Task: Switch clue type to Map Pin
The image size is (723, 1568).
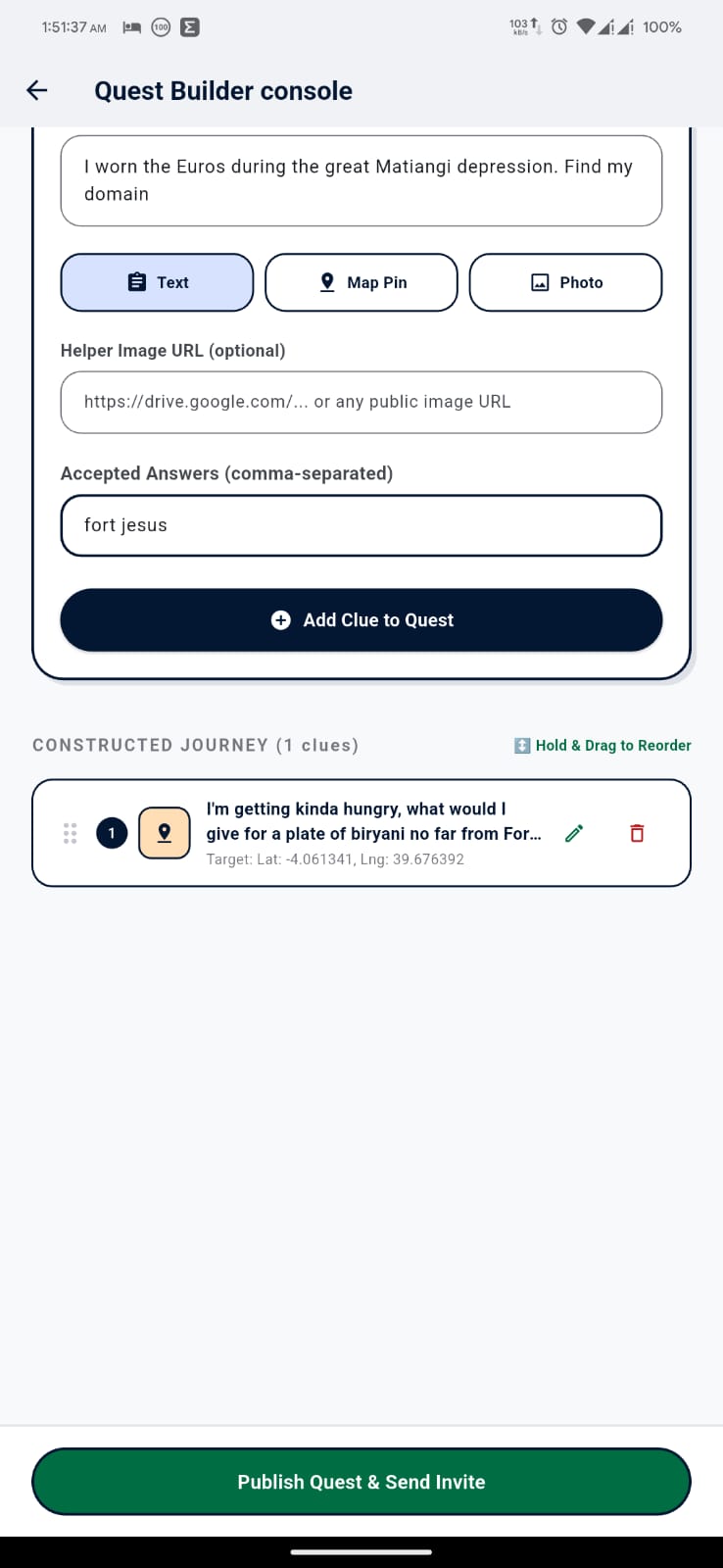Action: coord(361,282)
